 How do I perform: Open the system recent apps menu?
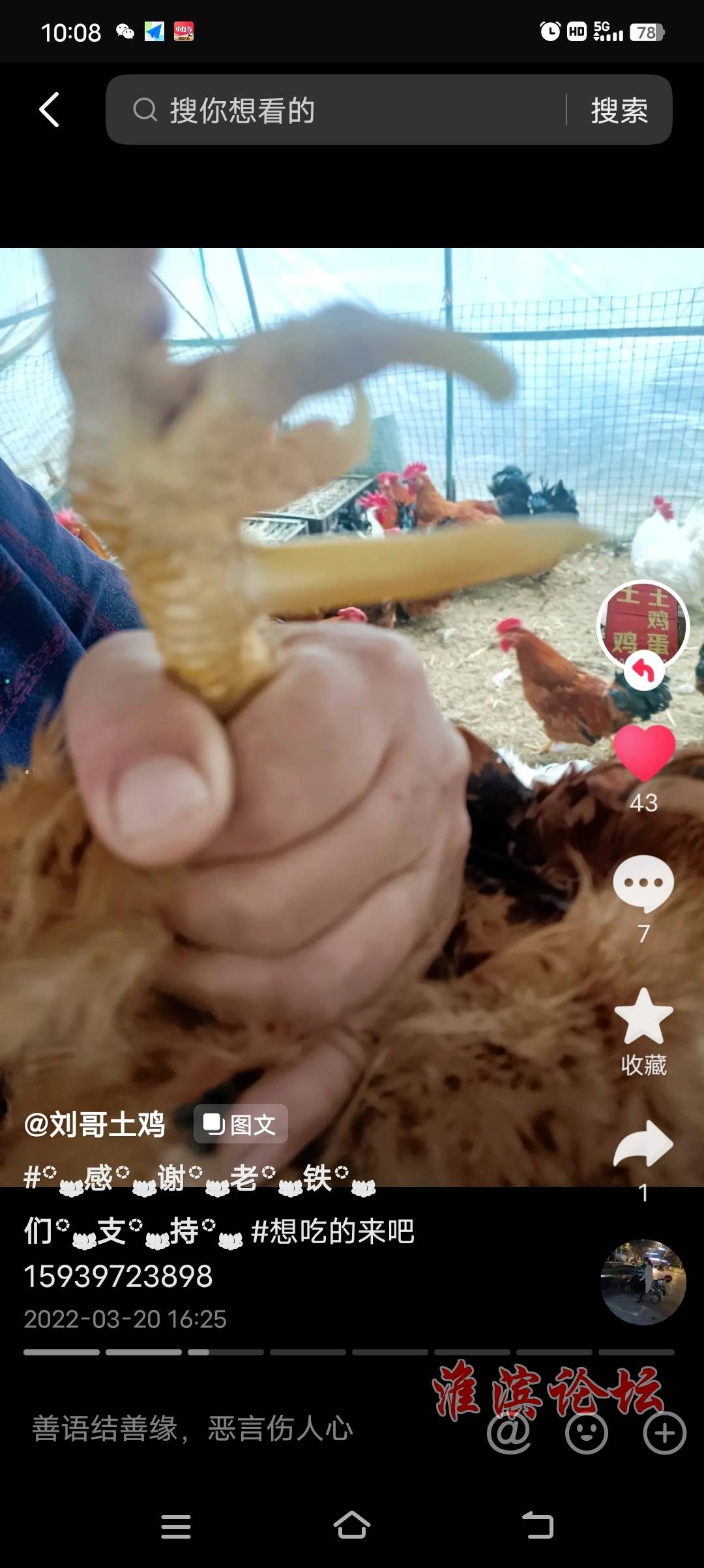pos(175,1526)
